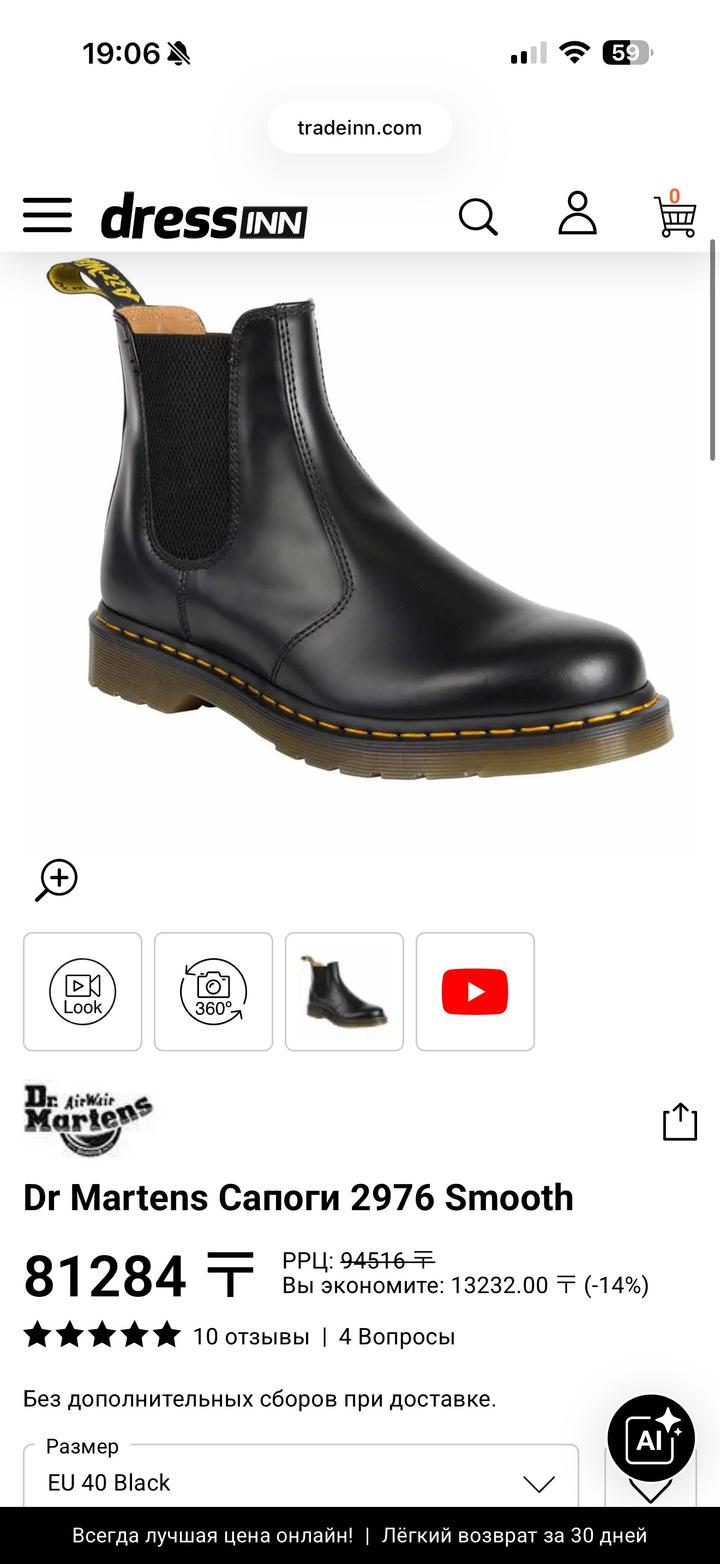
Task: Tap the tradeinn.com address bar
Action: click(x=360, y=128)
